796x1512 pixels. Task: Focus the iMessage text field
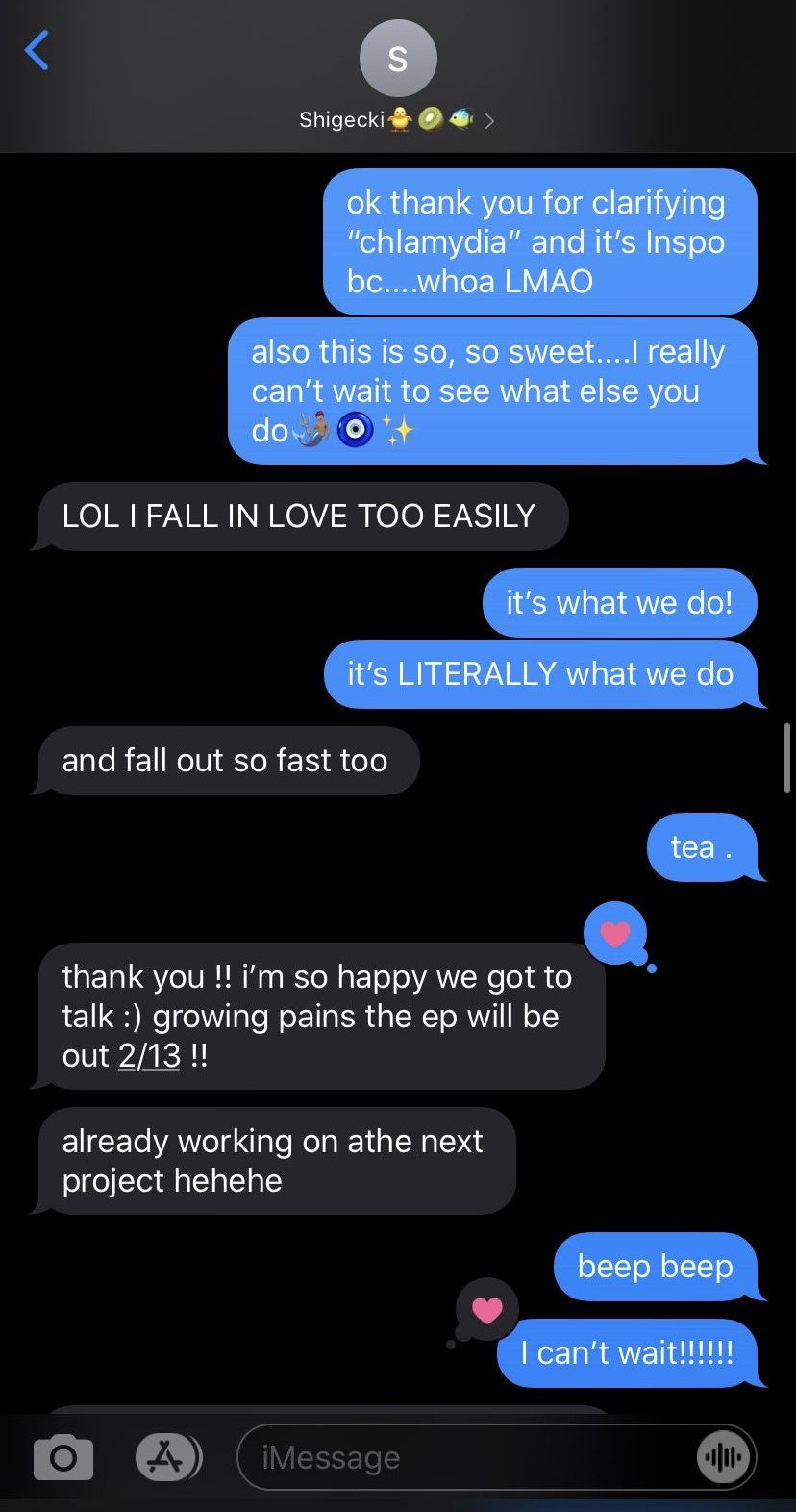pyautogui.click(x=461, y=1458)
